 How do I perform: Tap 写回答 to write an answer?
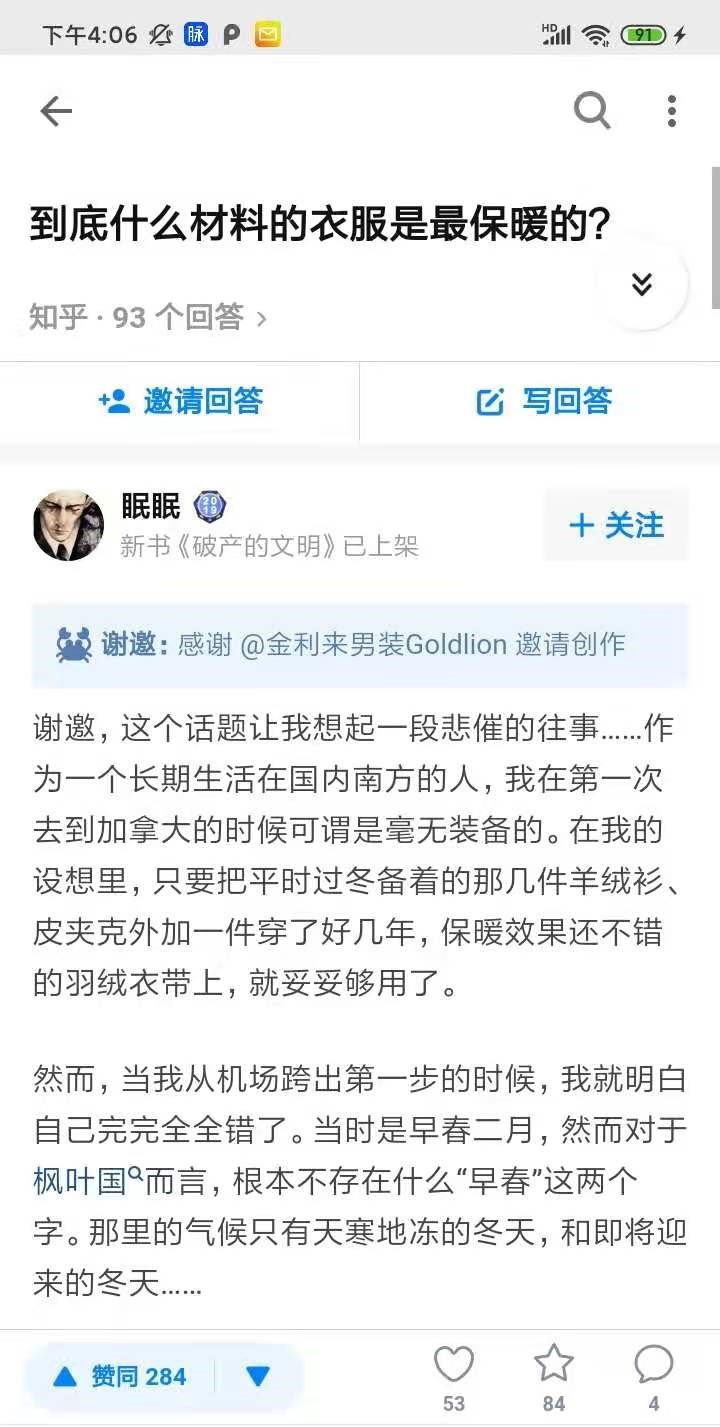(x=544, y=402)
